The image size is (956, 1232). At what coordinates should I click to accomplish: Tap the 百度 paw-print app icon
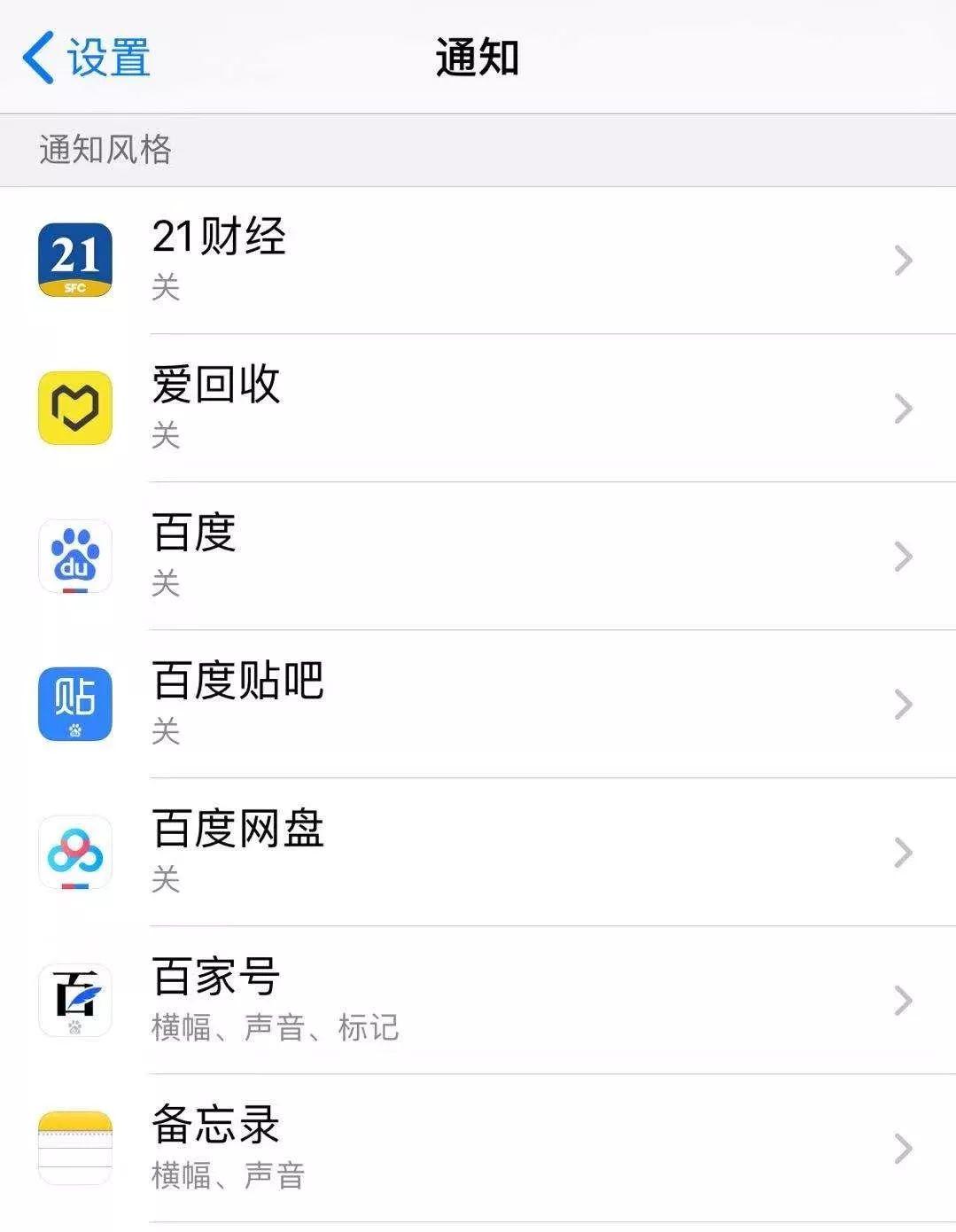tap(76, 557)
